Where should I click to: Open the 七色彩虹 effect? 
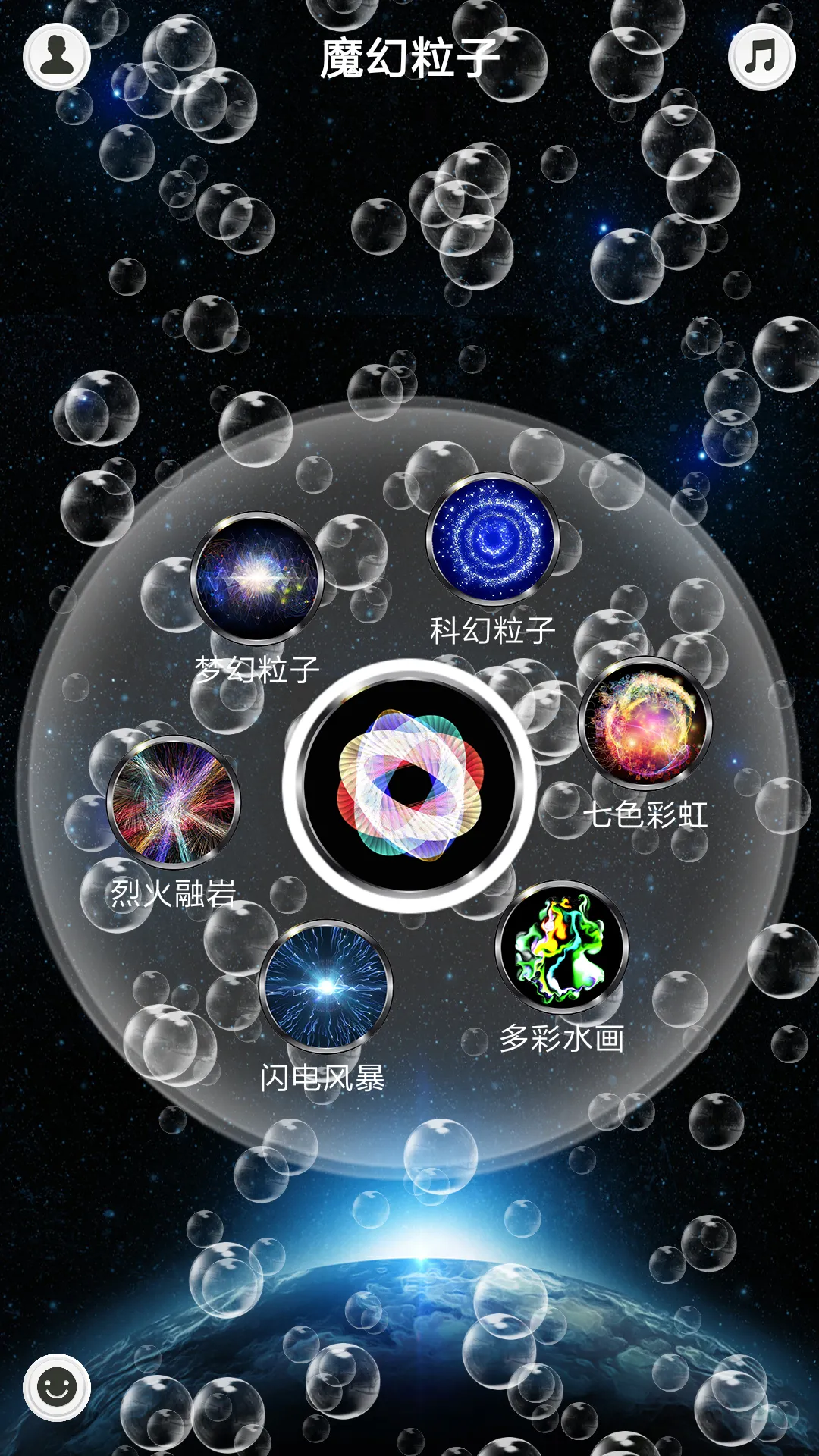pos(645,723)
